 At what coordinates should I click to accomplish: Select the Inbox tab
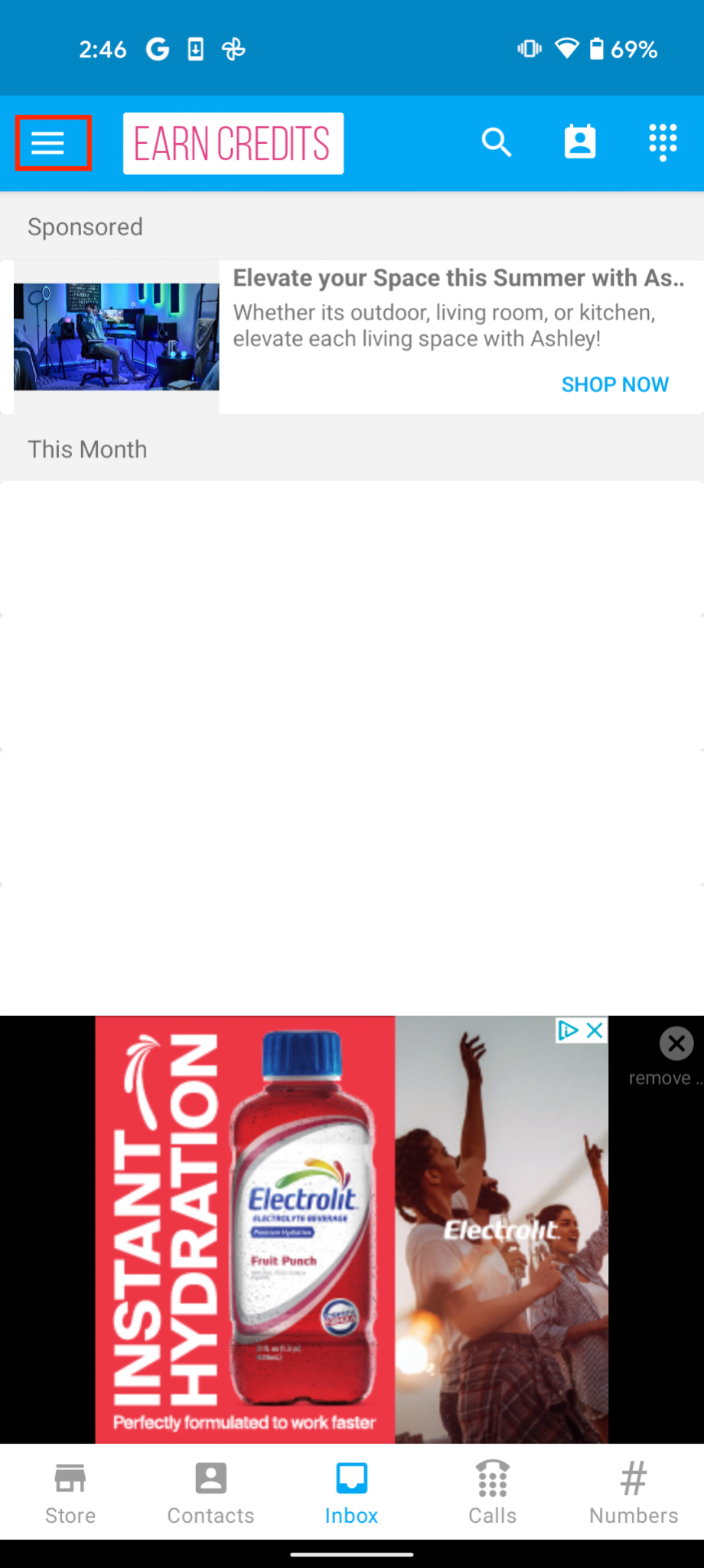tap(351, 1493)
